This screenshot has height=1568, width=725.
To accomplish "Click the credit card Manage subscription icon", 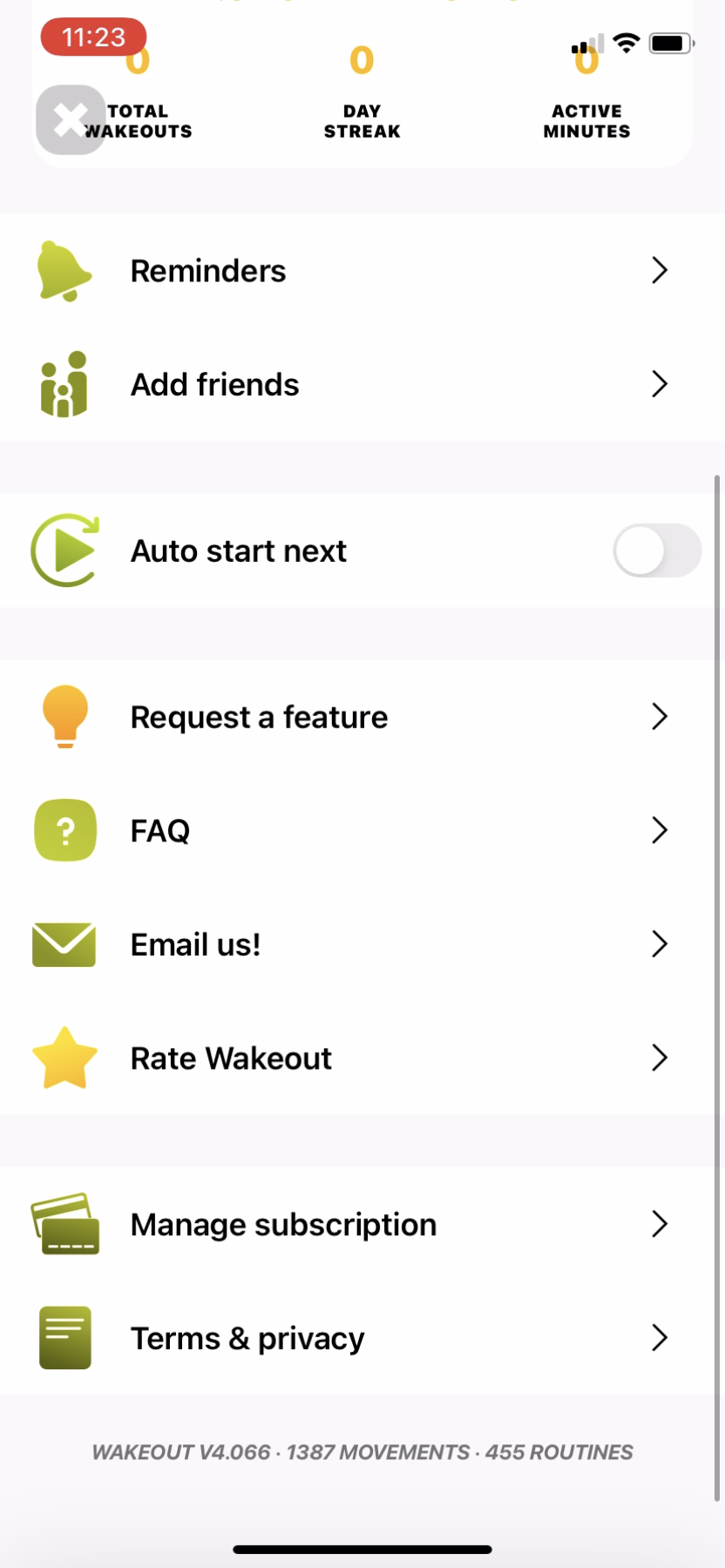I will click(64, 1224).
